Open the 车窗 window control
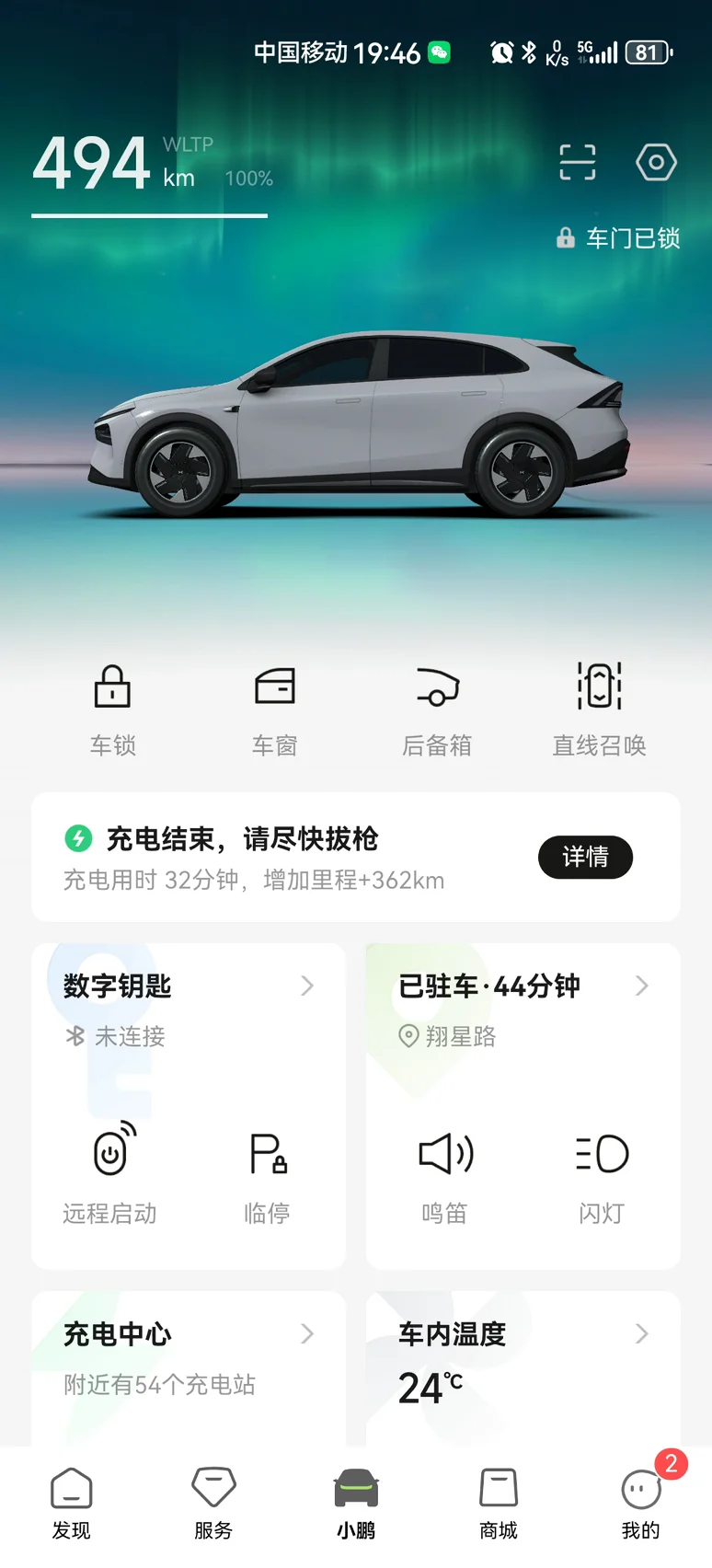 pyautogui.click(x=275, y=710)
